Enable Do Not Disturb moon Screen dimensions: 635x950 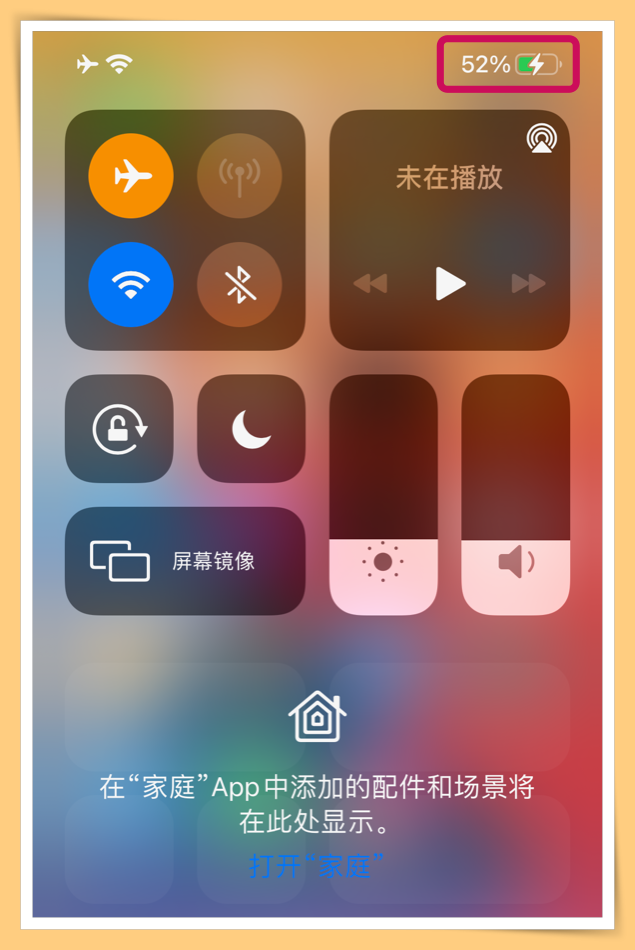(x=251, y=428)
